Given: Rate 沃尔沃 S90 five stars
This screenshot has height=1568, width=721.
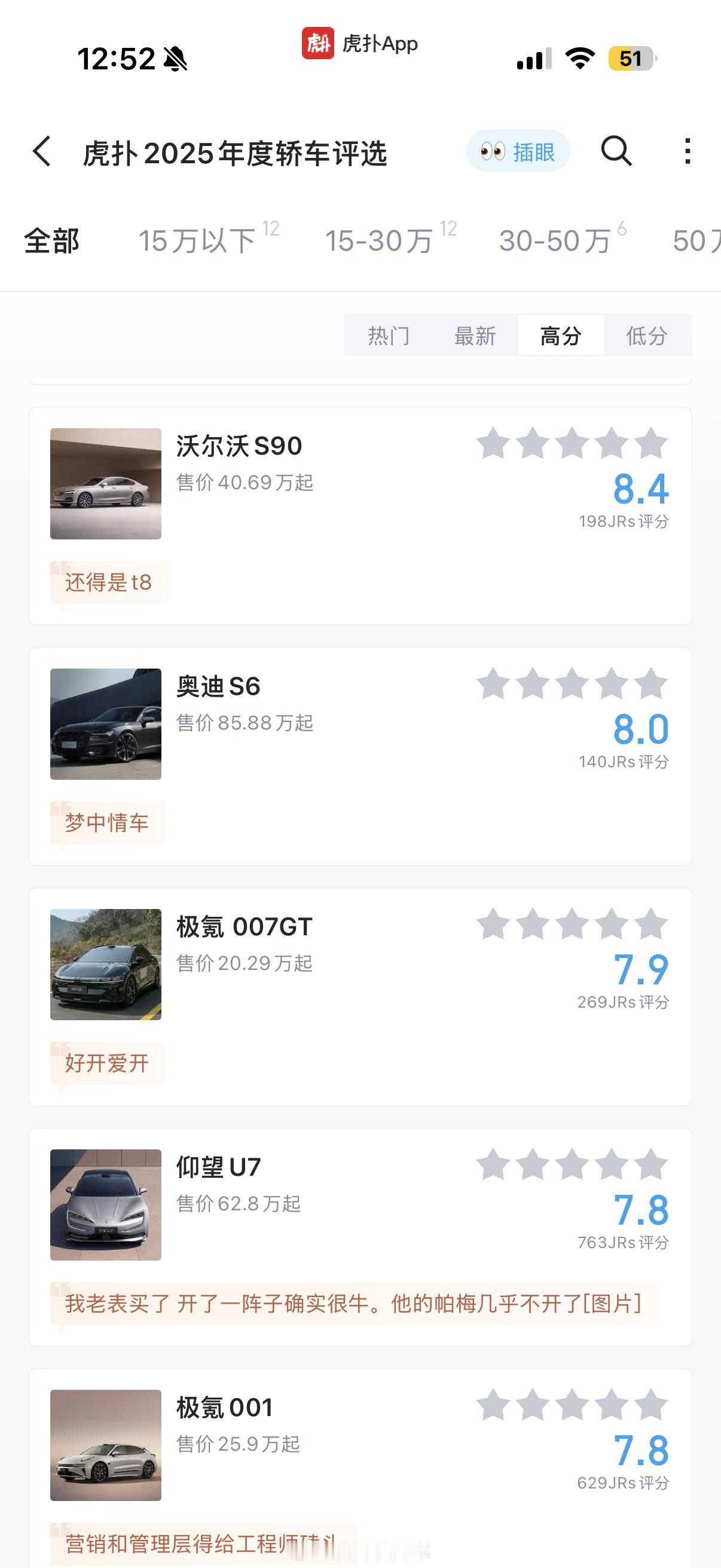Looking at the screenshot, I should tap(651, 443).
